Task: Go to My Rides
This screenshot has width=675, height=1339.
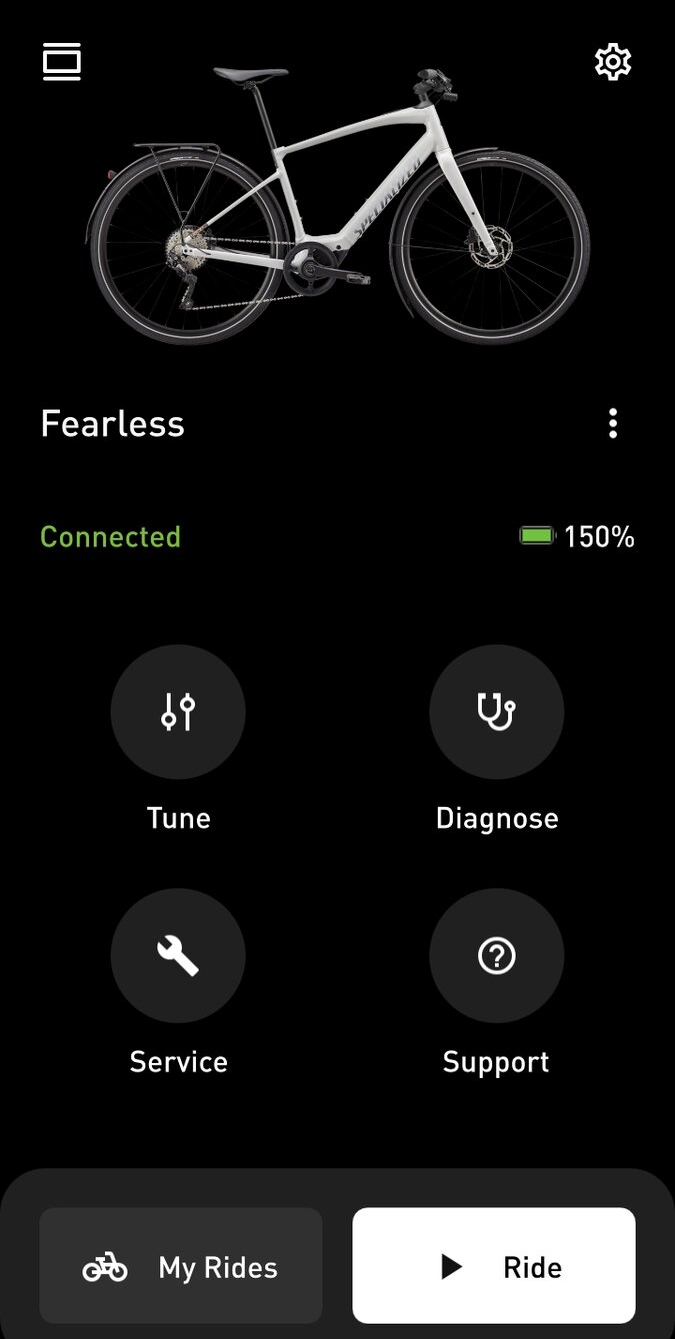Action: point(181,1266)
